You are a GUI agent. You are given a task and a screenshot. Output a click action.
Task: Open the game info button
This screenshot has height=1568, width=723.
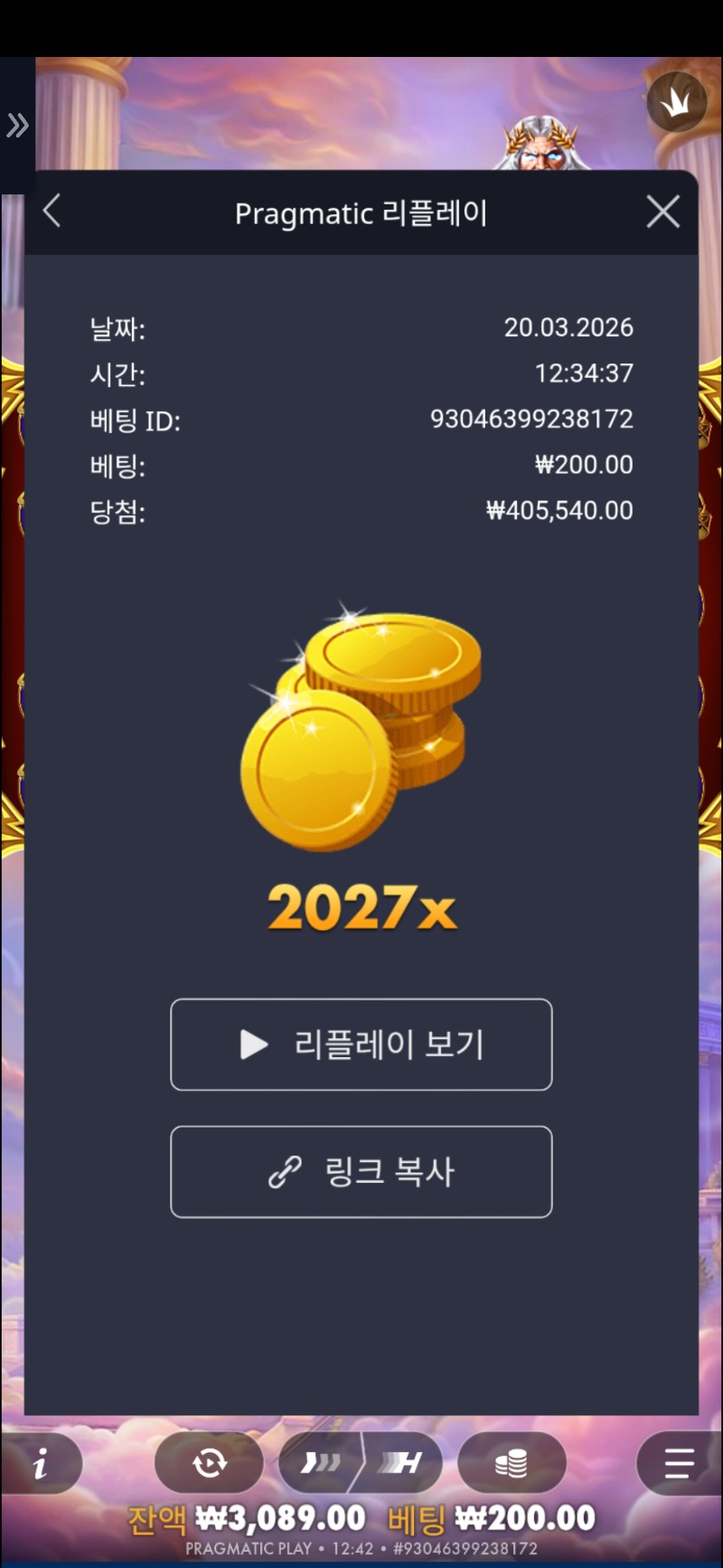[41, 1462]
